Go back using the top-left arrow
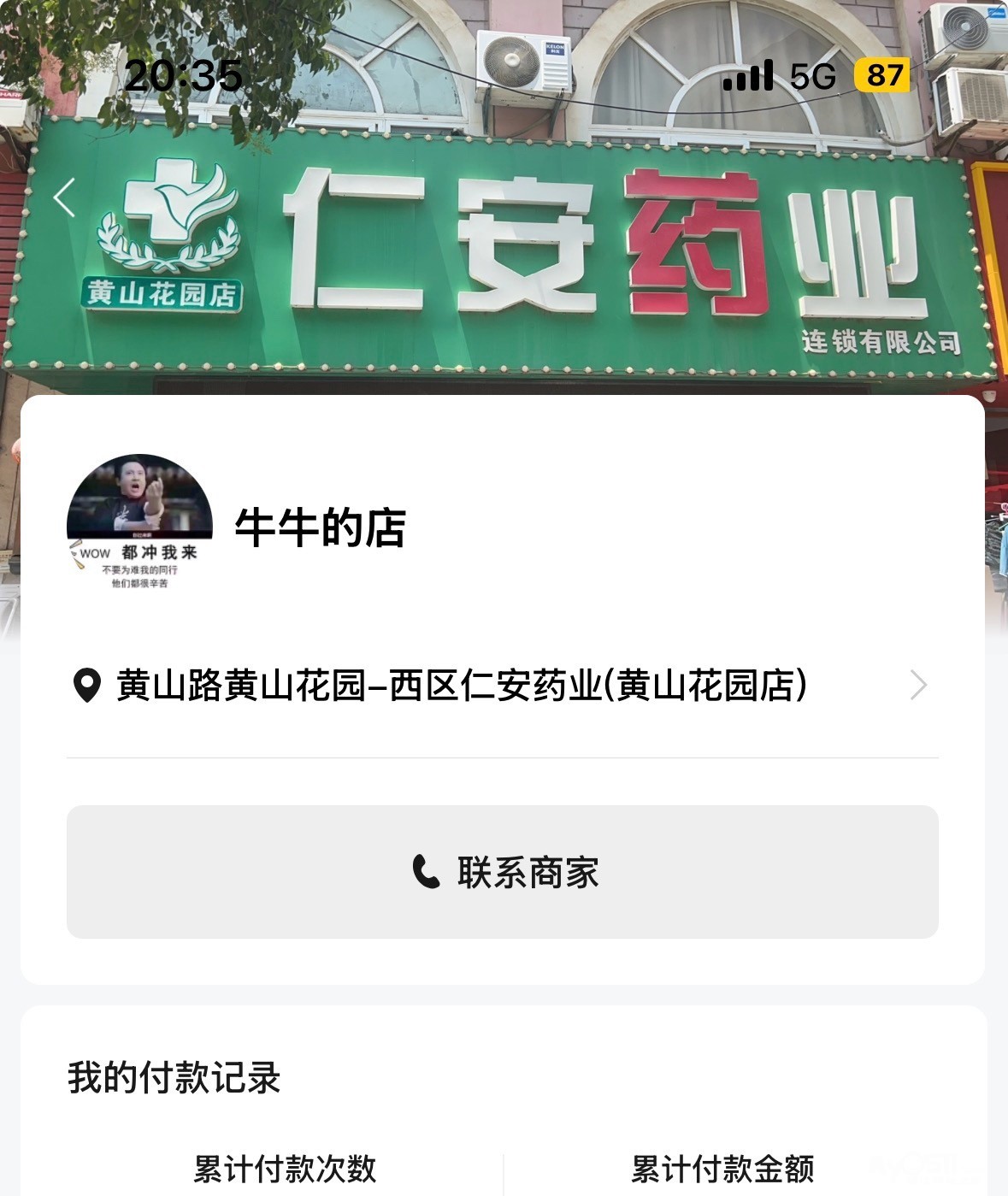This screenshot has height=1196, width=1008. [x=65, y=197]
